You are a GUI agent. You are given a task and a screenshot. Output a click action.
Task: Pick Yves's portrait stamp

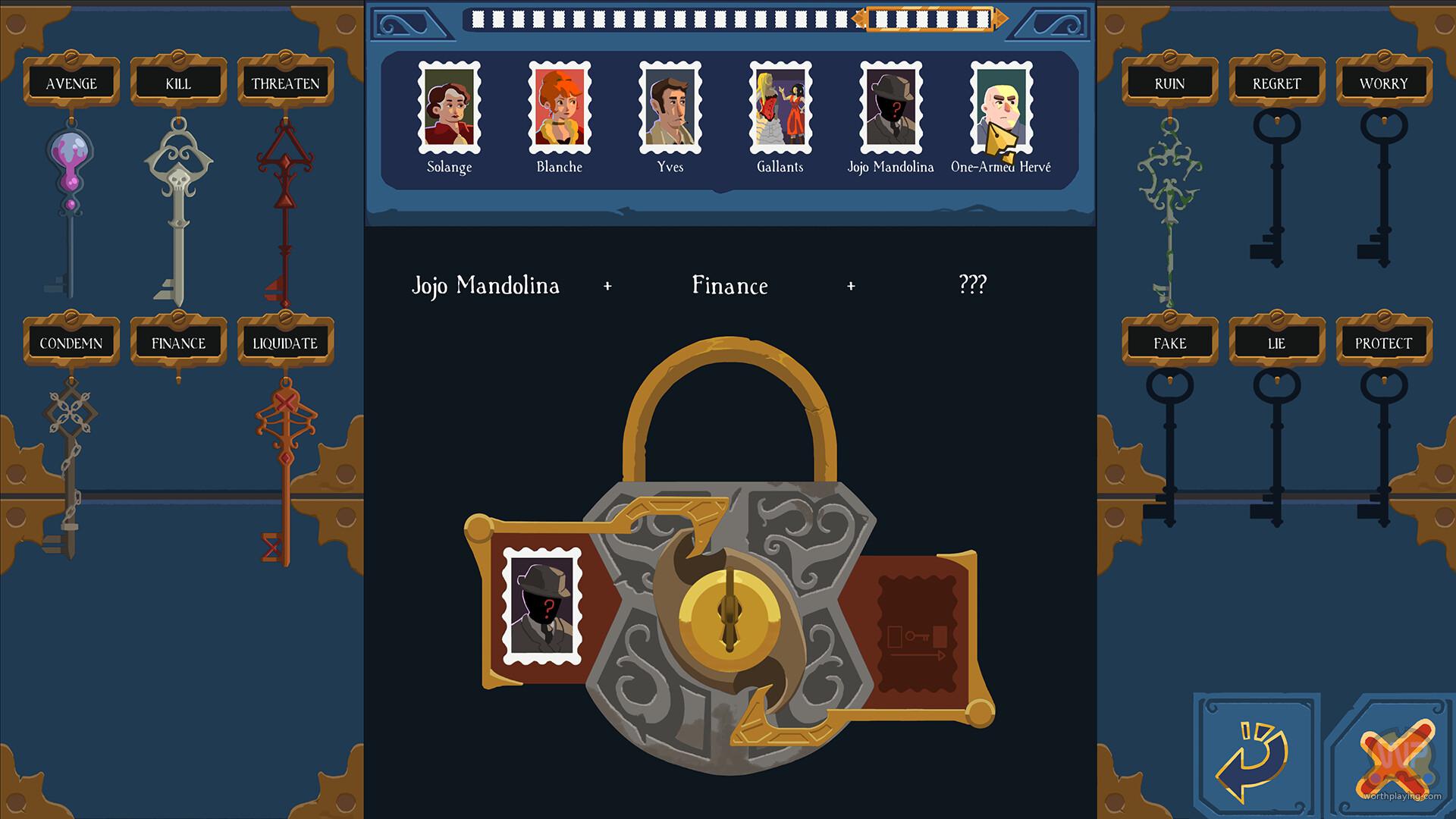tap(670, 108)
